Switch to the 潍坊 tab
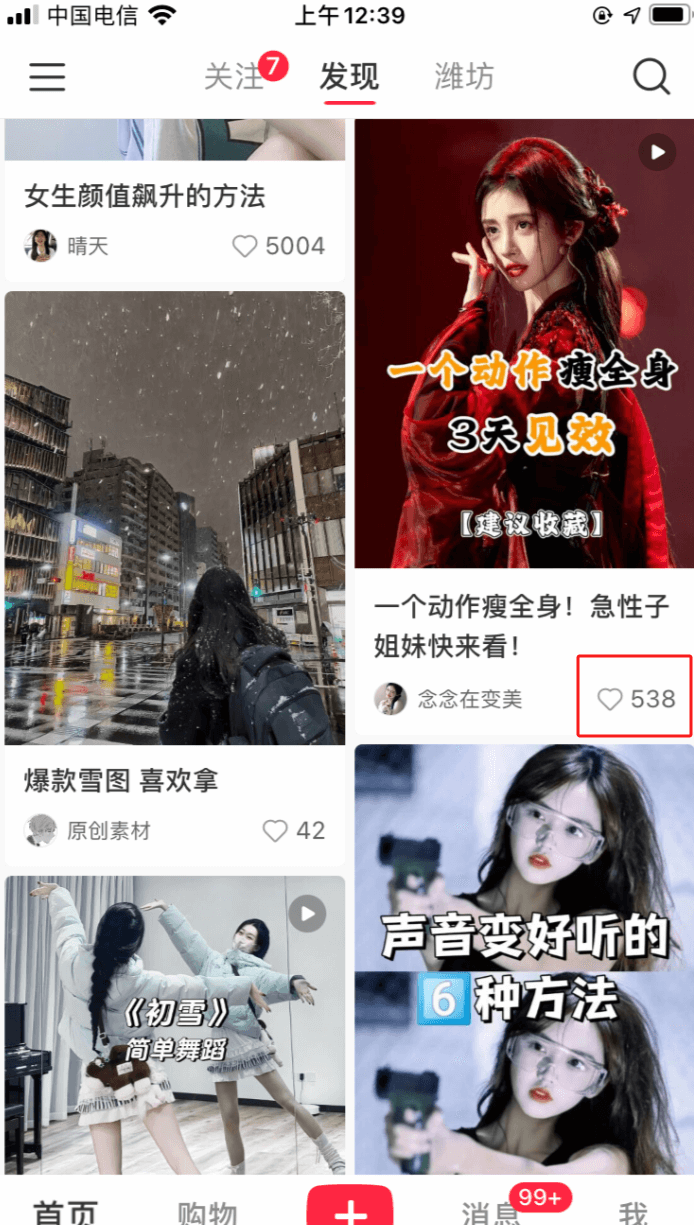 point(464,77)
